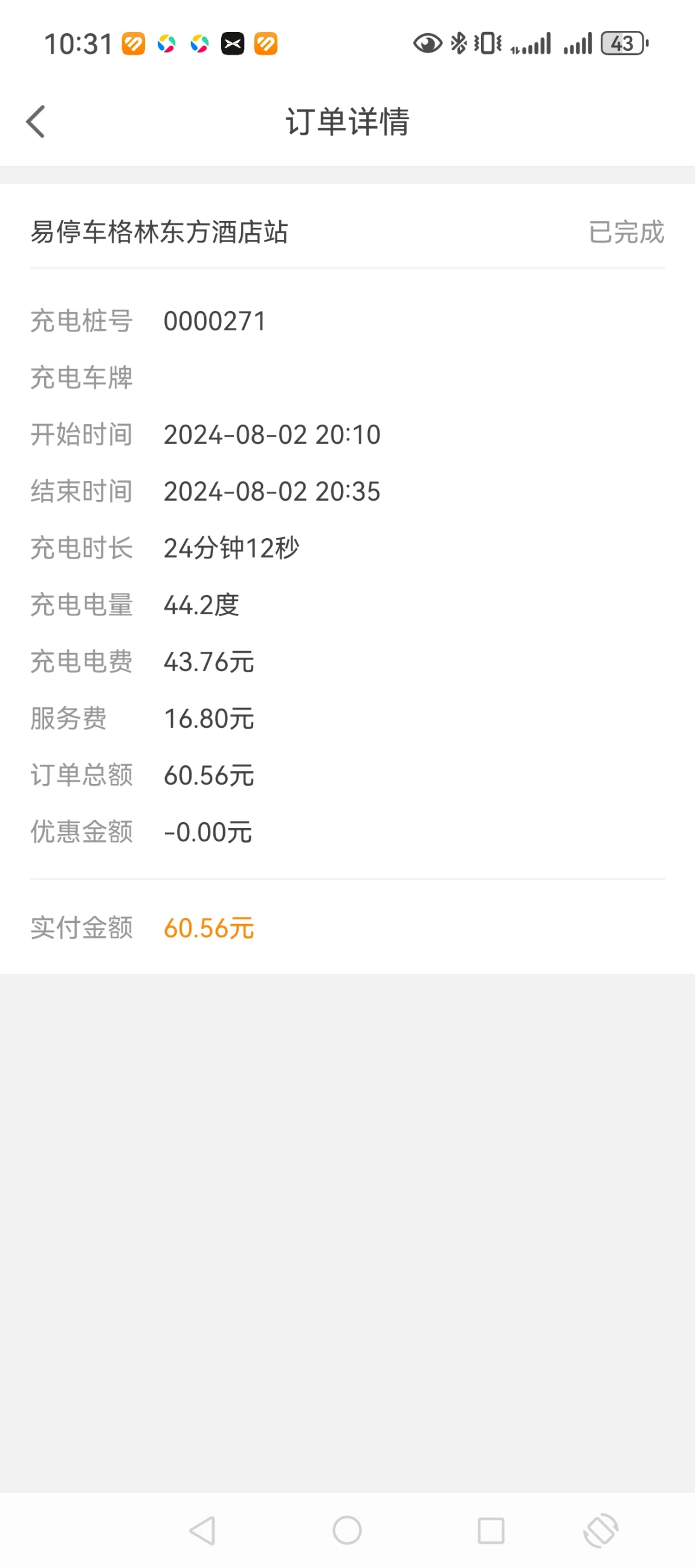The width and height of the screenshot is (695, 1568).
Task: Go to the system home screen
Action: [347, 1531]
